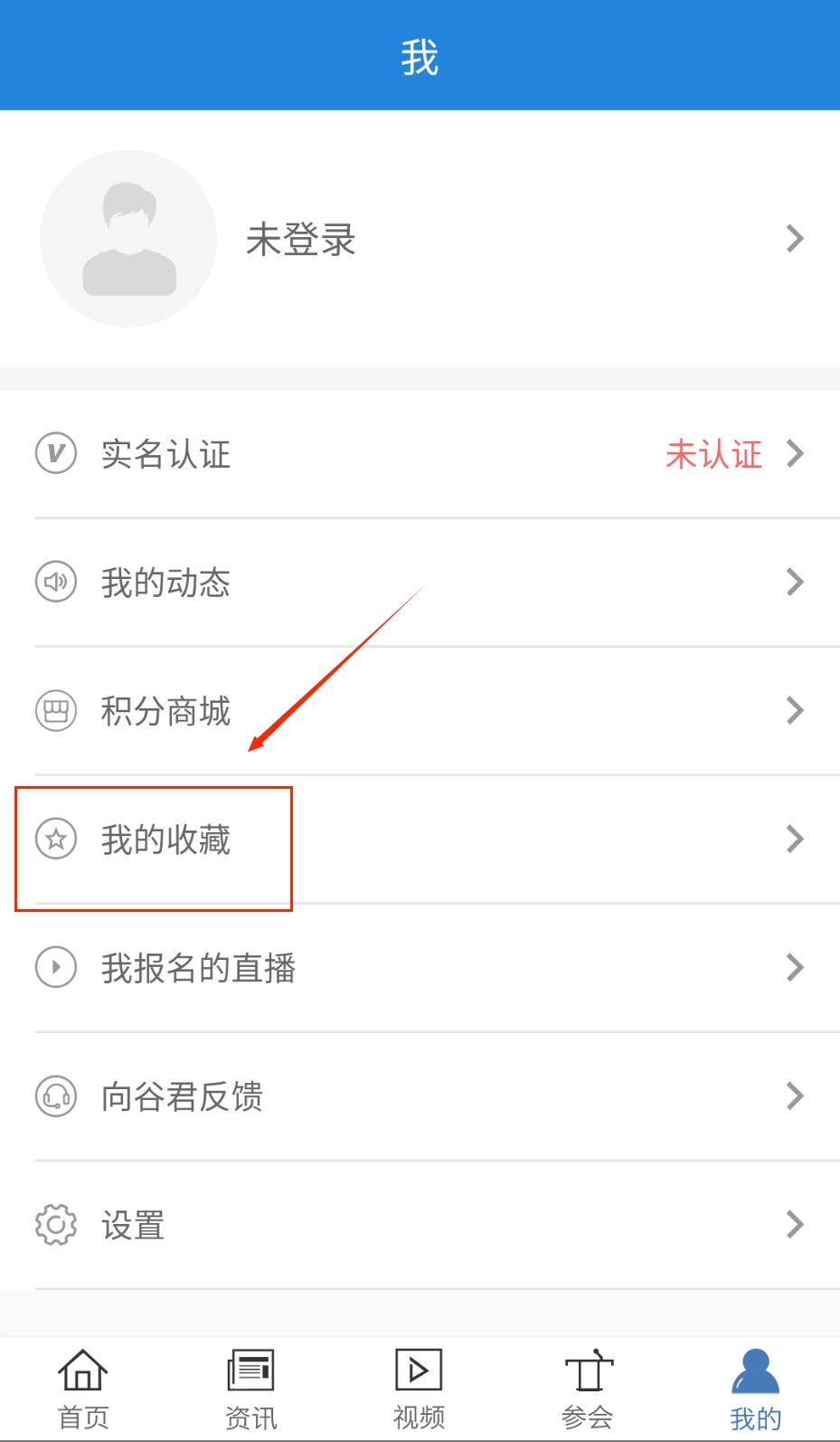840x1442 pixels.
Task: Switch to the 资讯 tab
Action: pyautogui.click(x=251, y=1389)
